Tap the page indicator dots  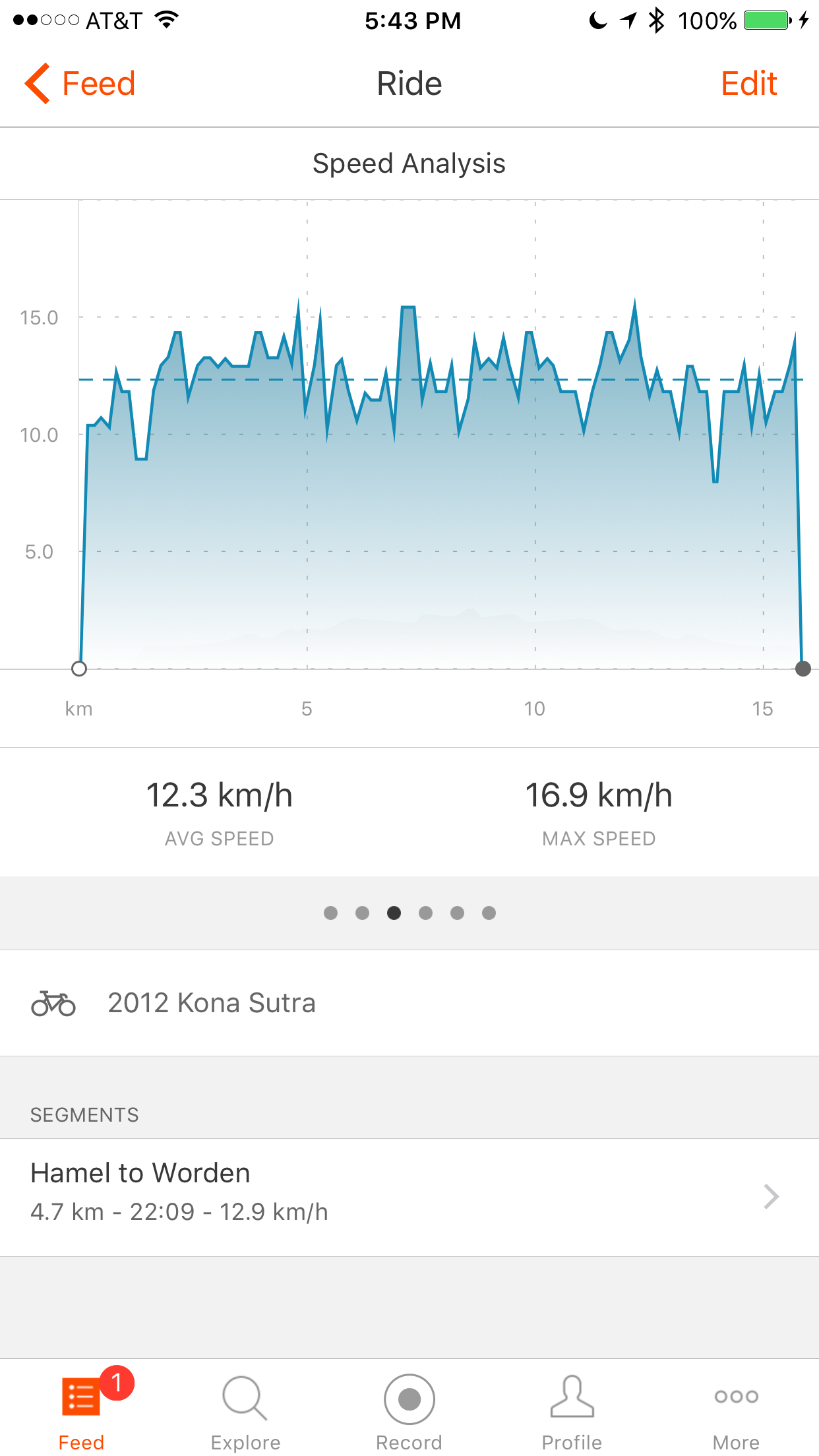409,913
